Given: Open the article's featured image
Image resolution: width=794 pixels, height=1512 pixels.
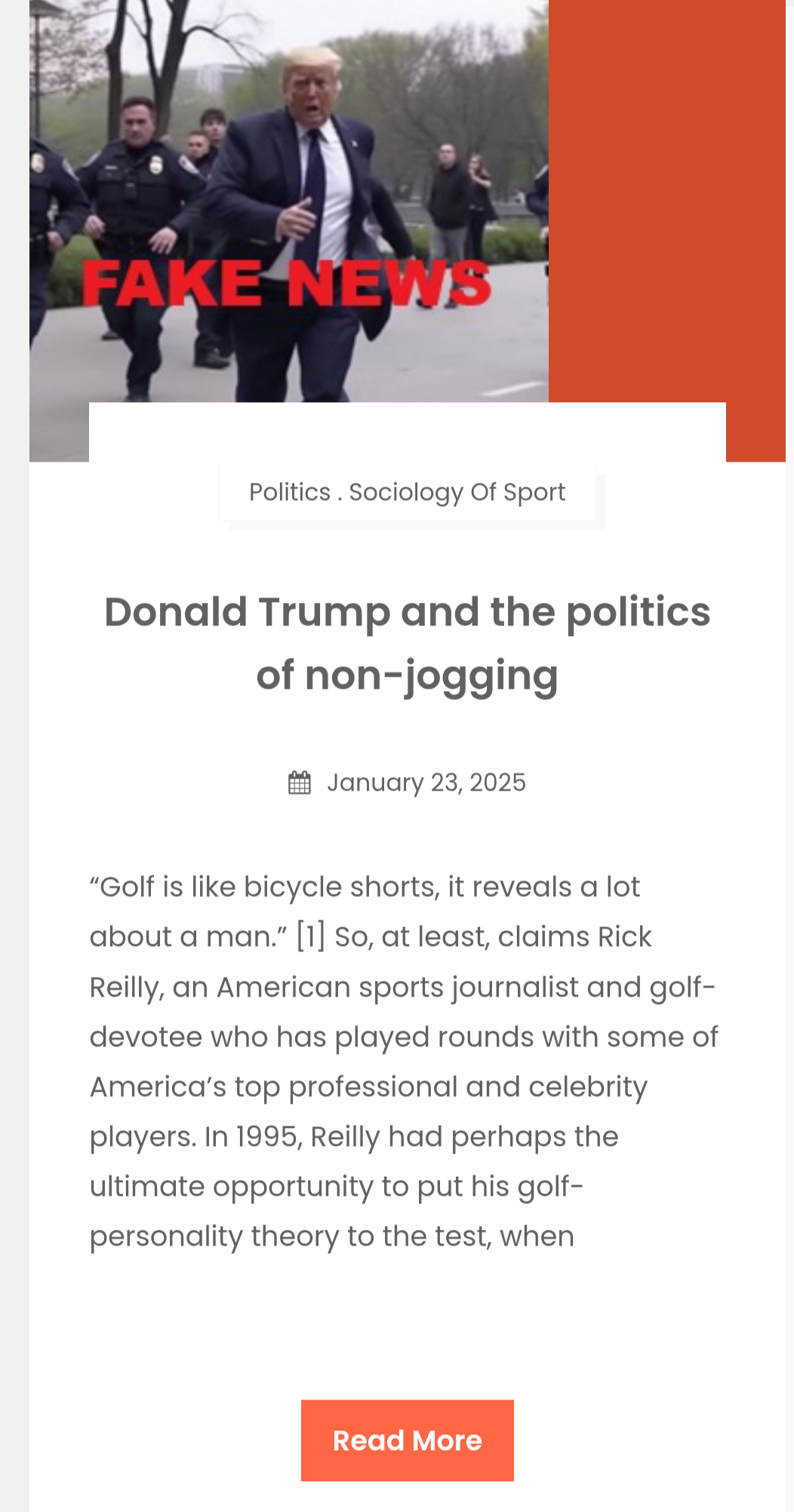Looking at the screenshot, I should pos(289,201).
